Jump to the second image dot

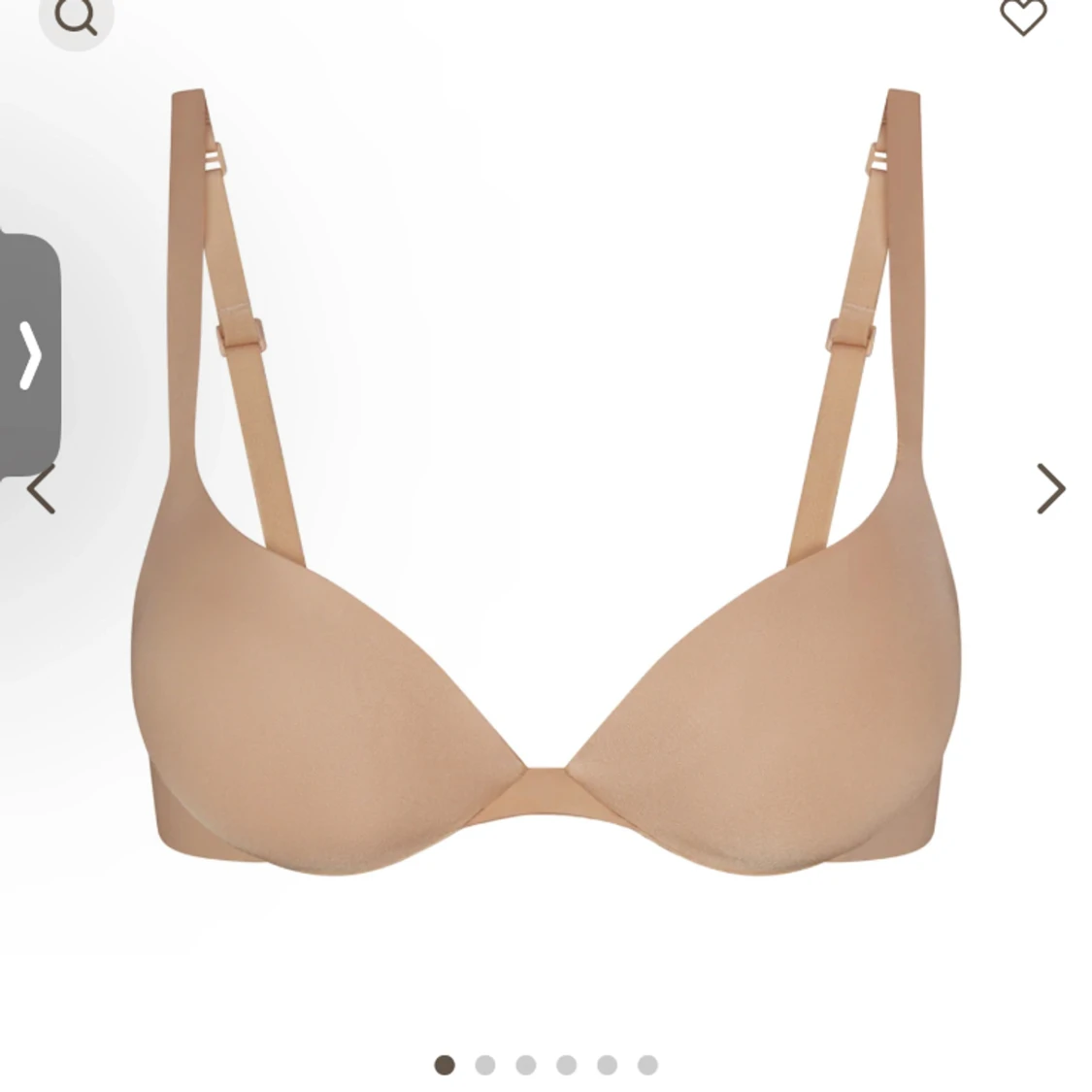pyautogui.click(x=485, y=1066)
